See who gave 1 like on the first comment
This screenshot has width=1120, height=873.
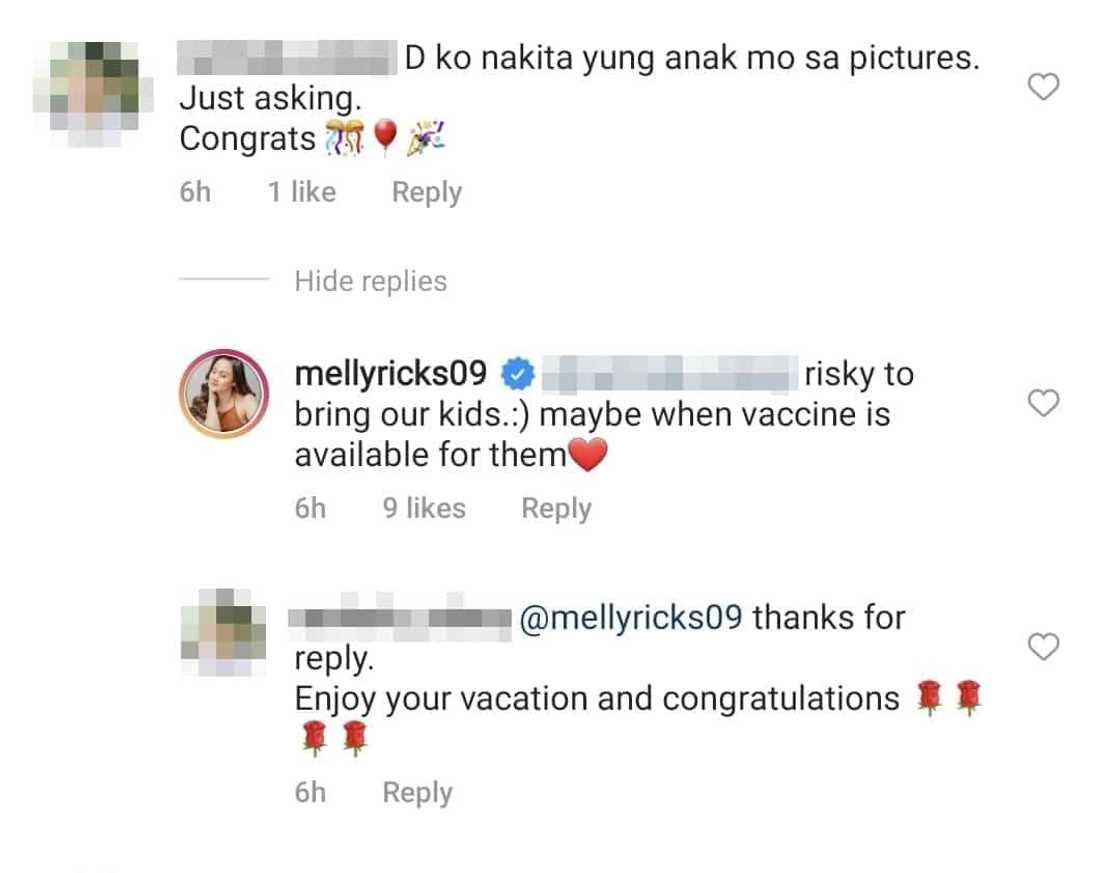301,192
